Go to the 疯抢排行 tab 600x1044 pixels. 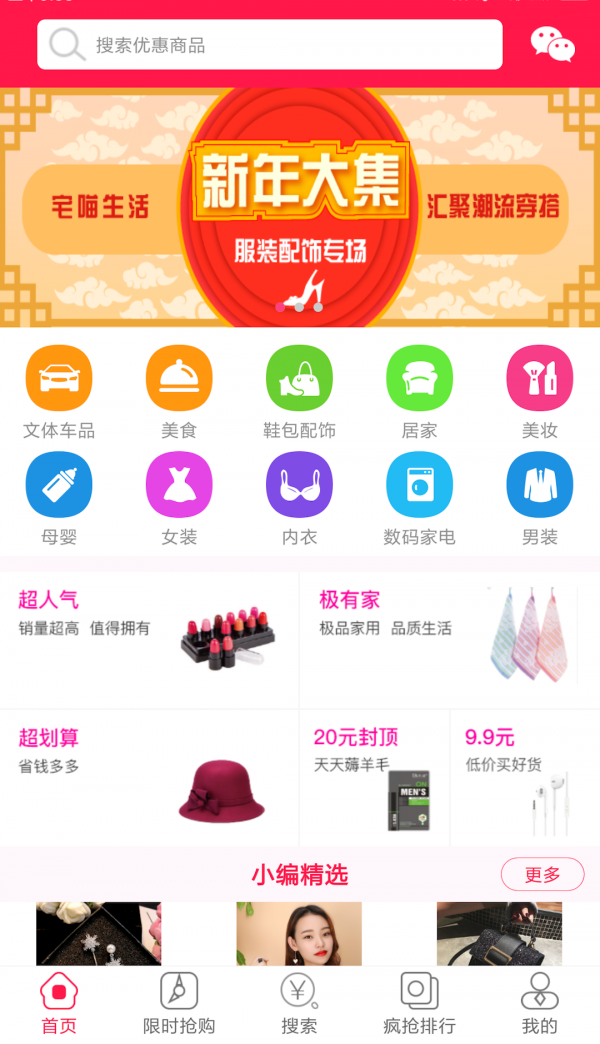pos(419,1004)
